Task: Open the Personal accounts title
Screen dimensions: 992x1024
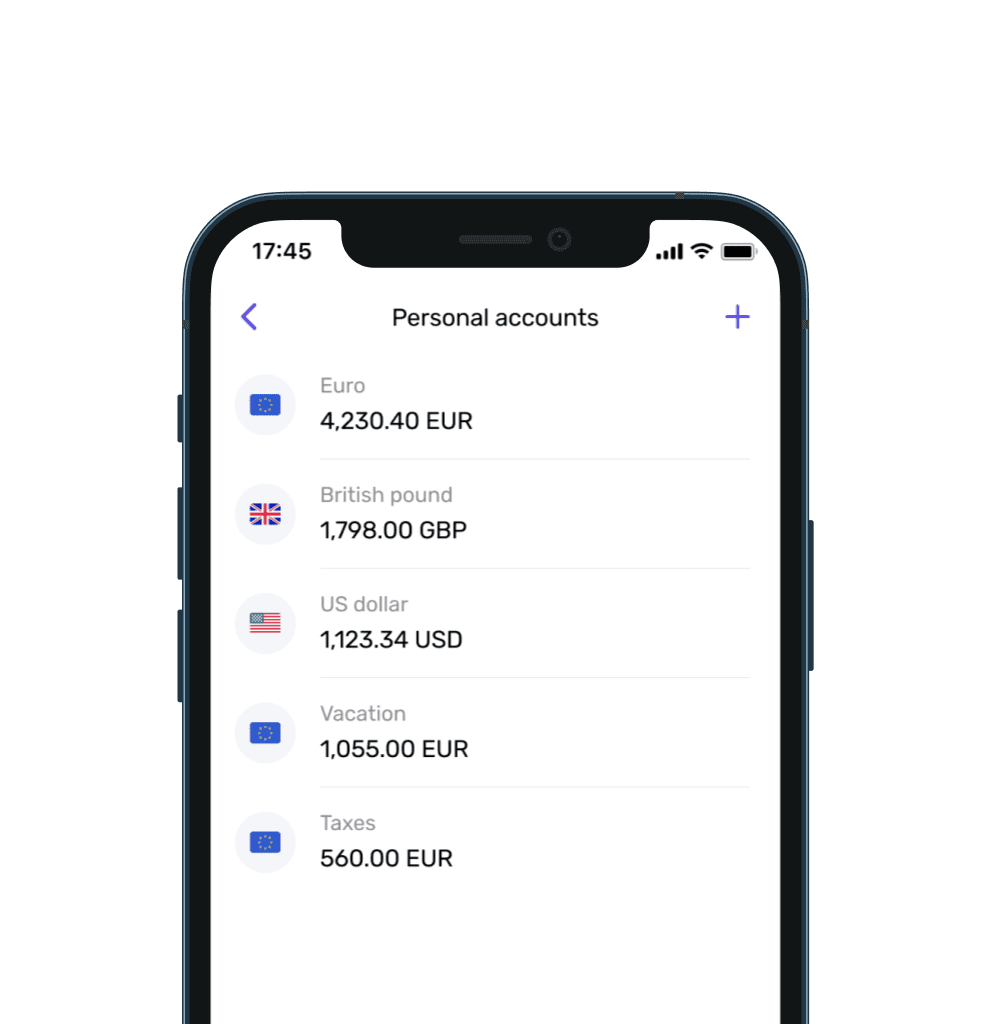Action: [495, 317]
